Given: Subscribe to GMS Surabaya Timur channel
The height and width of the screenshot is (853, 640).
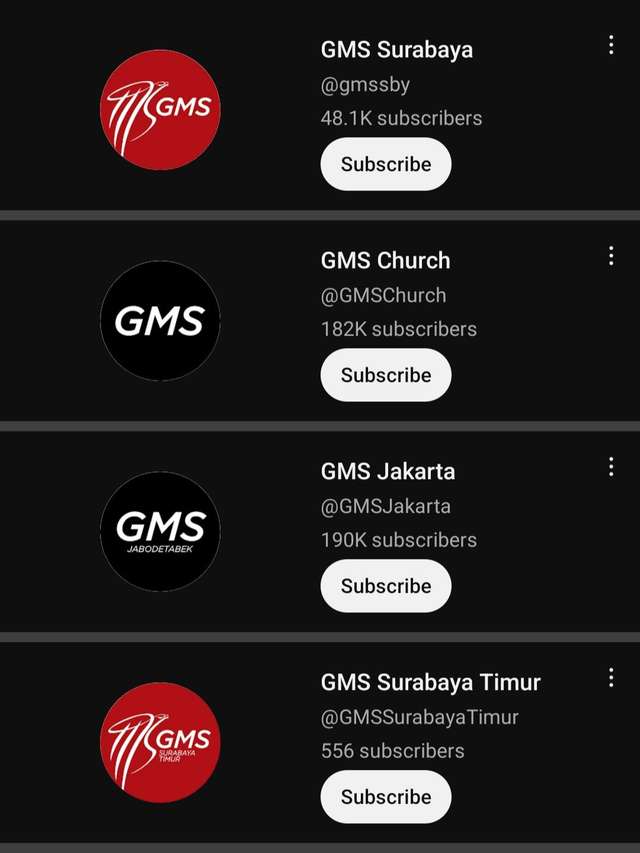Looking at the screenshot, I should [386, 797].
